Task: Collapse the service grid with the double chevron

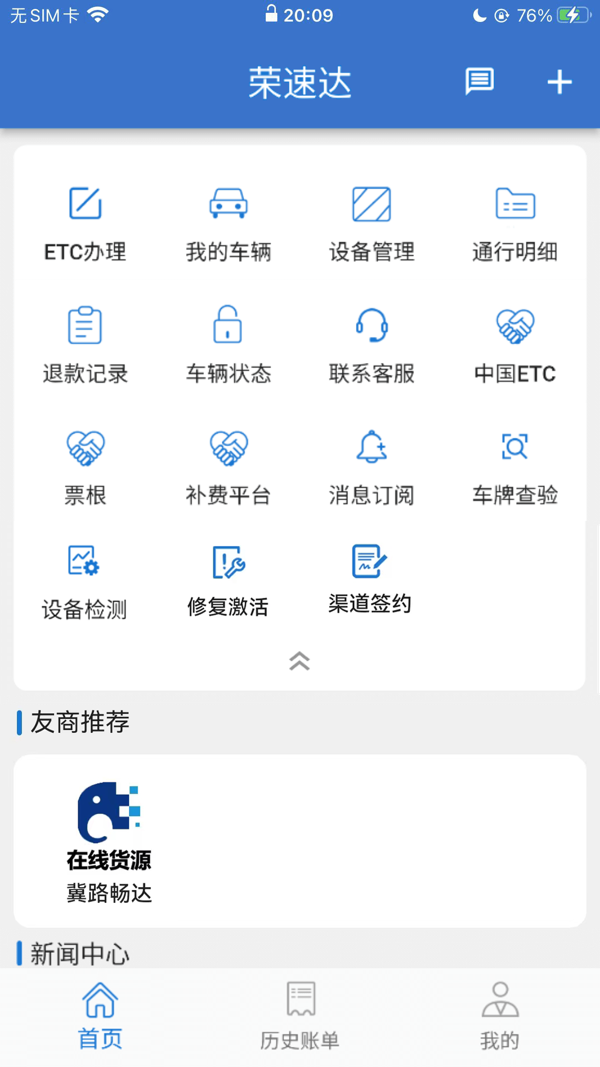Action: click(299, 661)
